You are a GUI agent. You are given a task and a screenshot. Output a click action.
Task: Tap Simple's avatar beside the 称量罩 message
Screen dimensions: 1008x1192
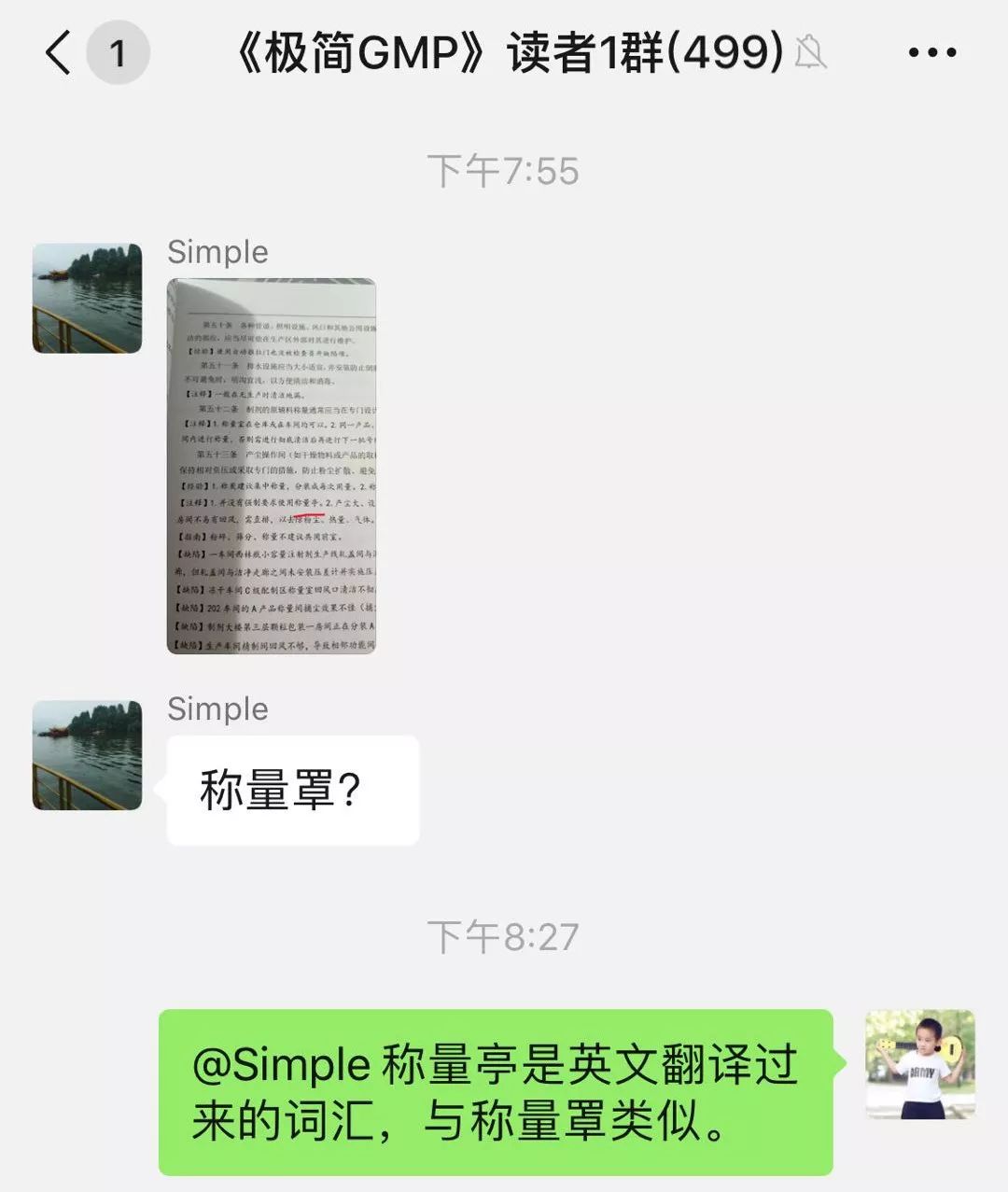click(88, 755)
